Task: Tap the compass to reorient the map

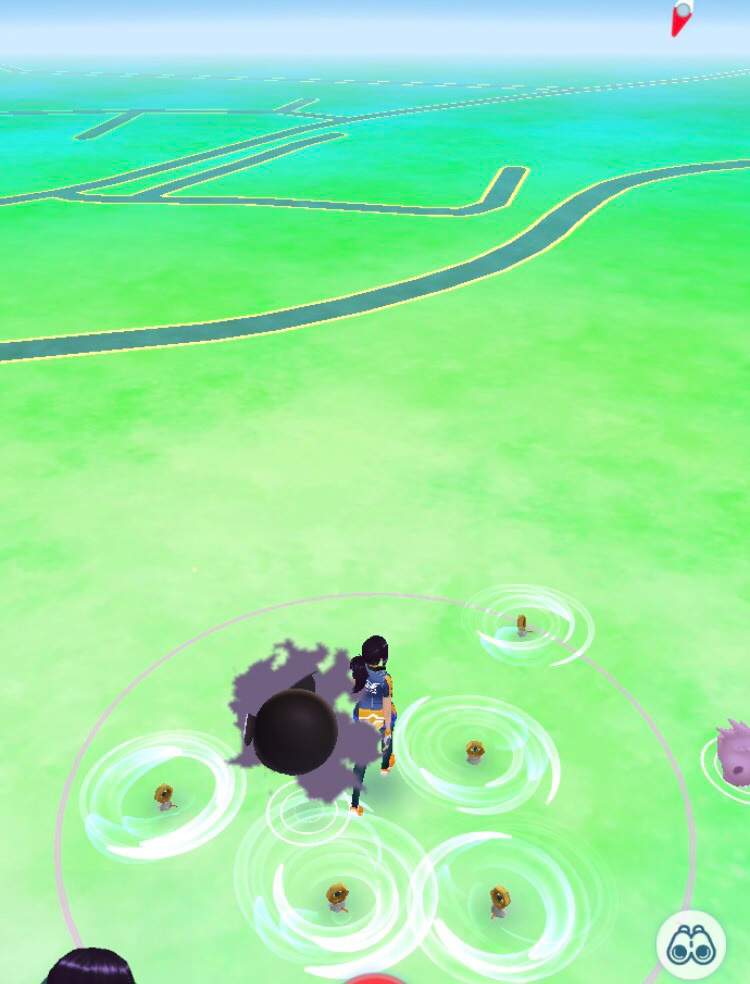Action: pos(682,17)
